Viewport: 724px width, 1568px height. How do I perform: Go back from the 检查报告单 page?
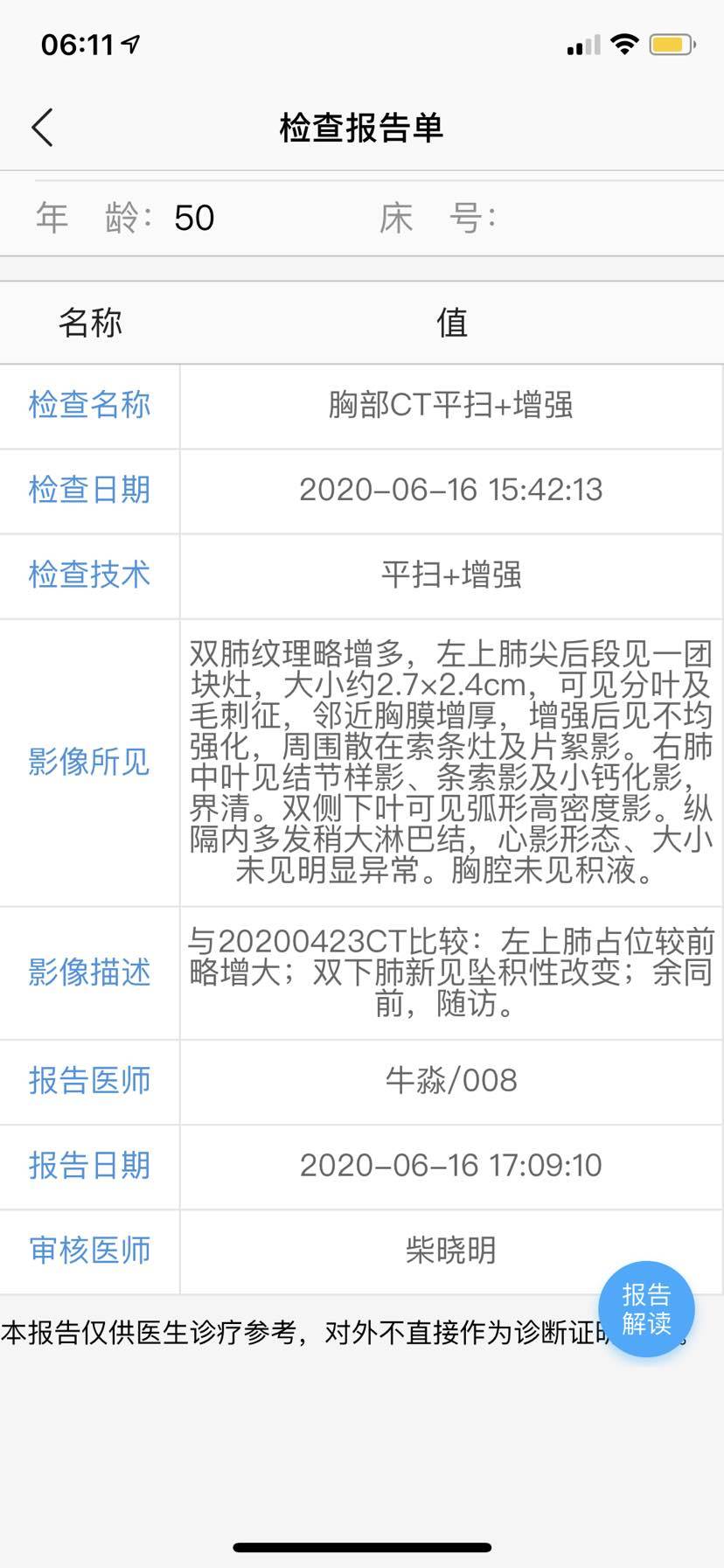pyautogui.click(x=43, y=128)
